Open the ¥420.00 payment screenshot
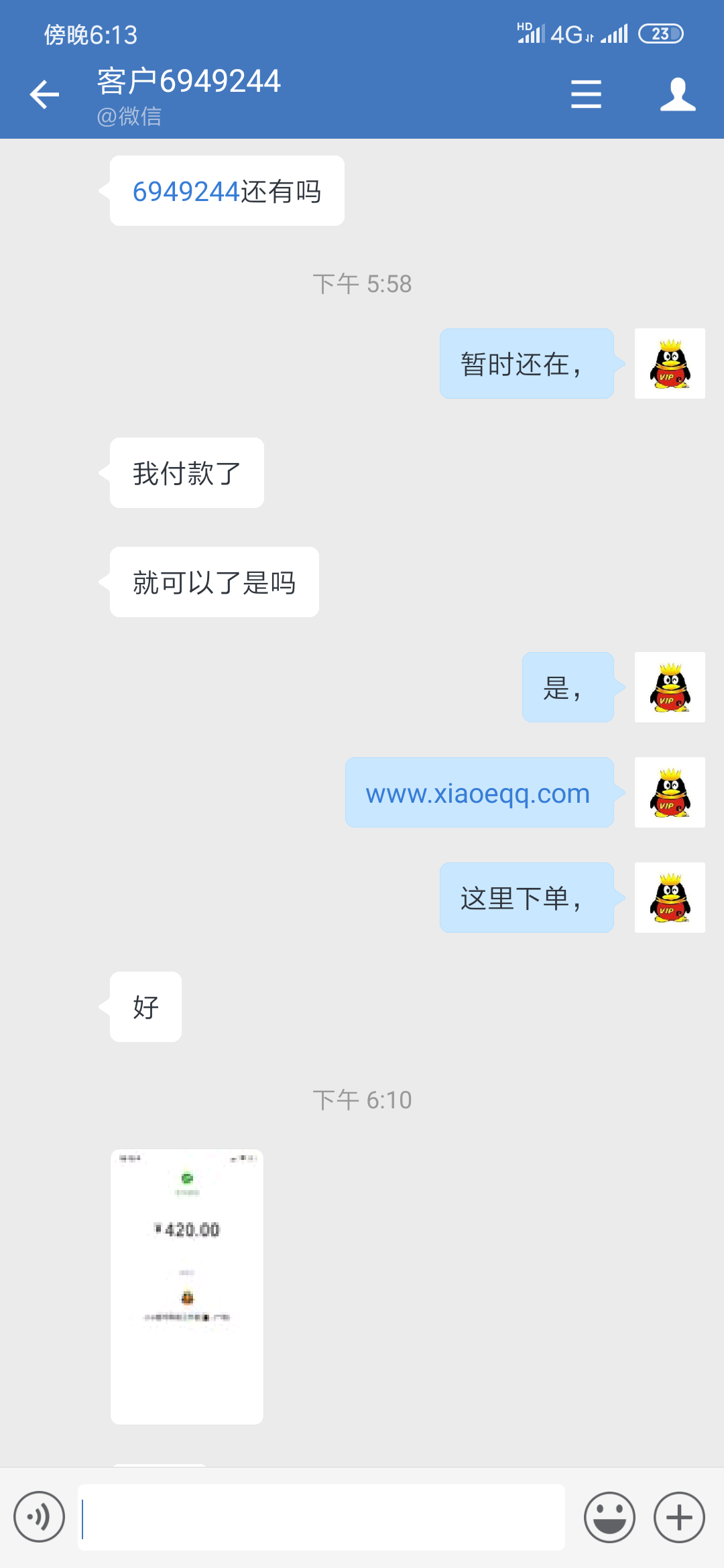The height and width of the screenshot is (1568, 724). tap(187, 1287)
